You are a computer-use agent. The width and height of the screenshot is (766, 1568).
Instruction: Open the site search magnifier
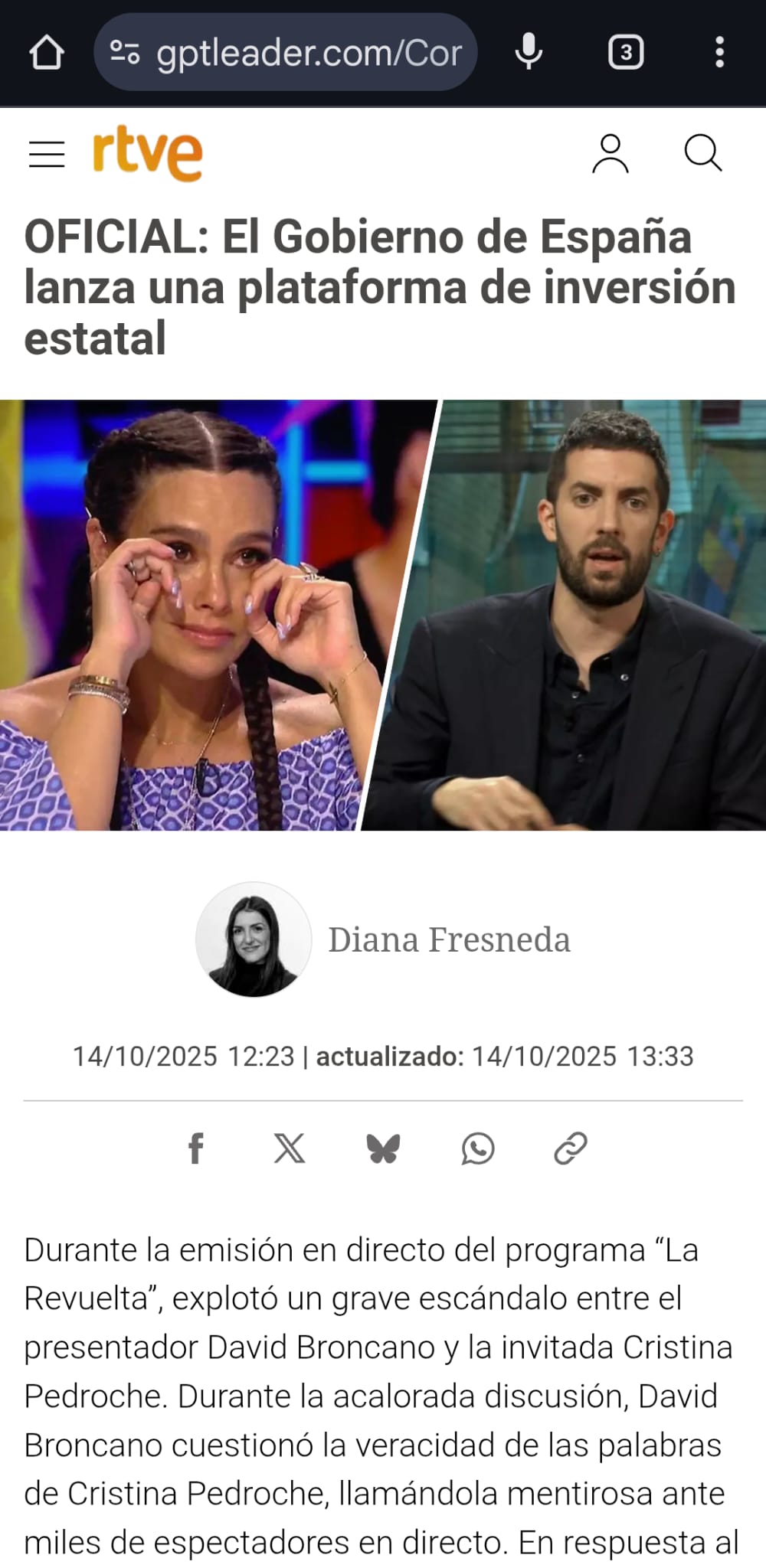pos(702,154)
